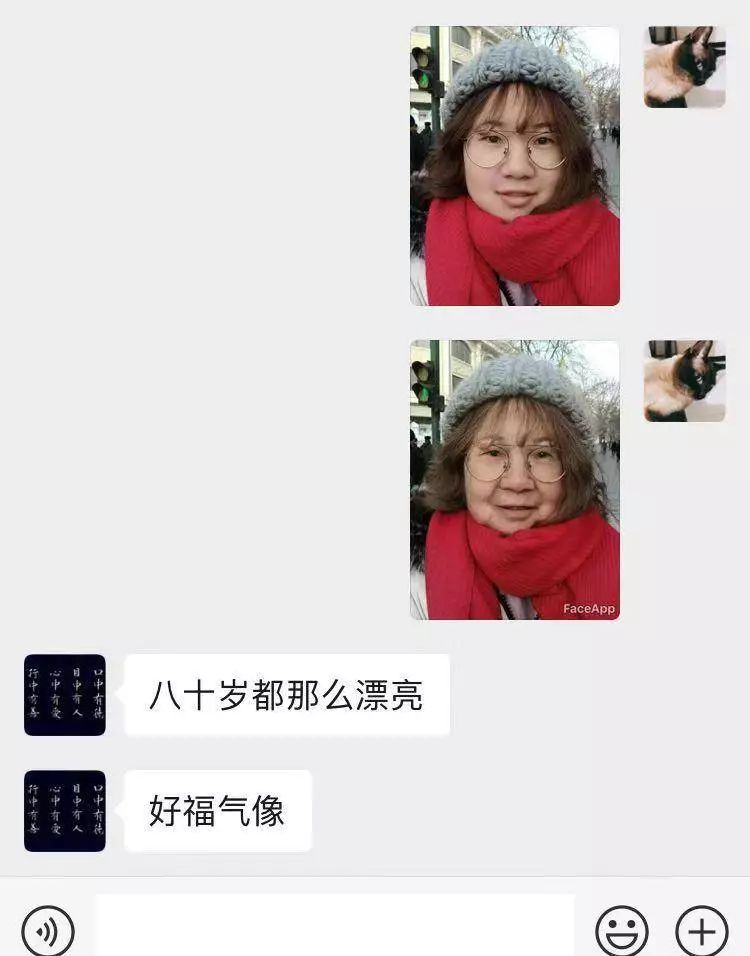Open calligraphy avatar beside 好福气像
The height and width of the screenshot is (956, 750).
coord(65,811)
